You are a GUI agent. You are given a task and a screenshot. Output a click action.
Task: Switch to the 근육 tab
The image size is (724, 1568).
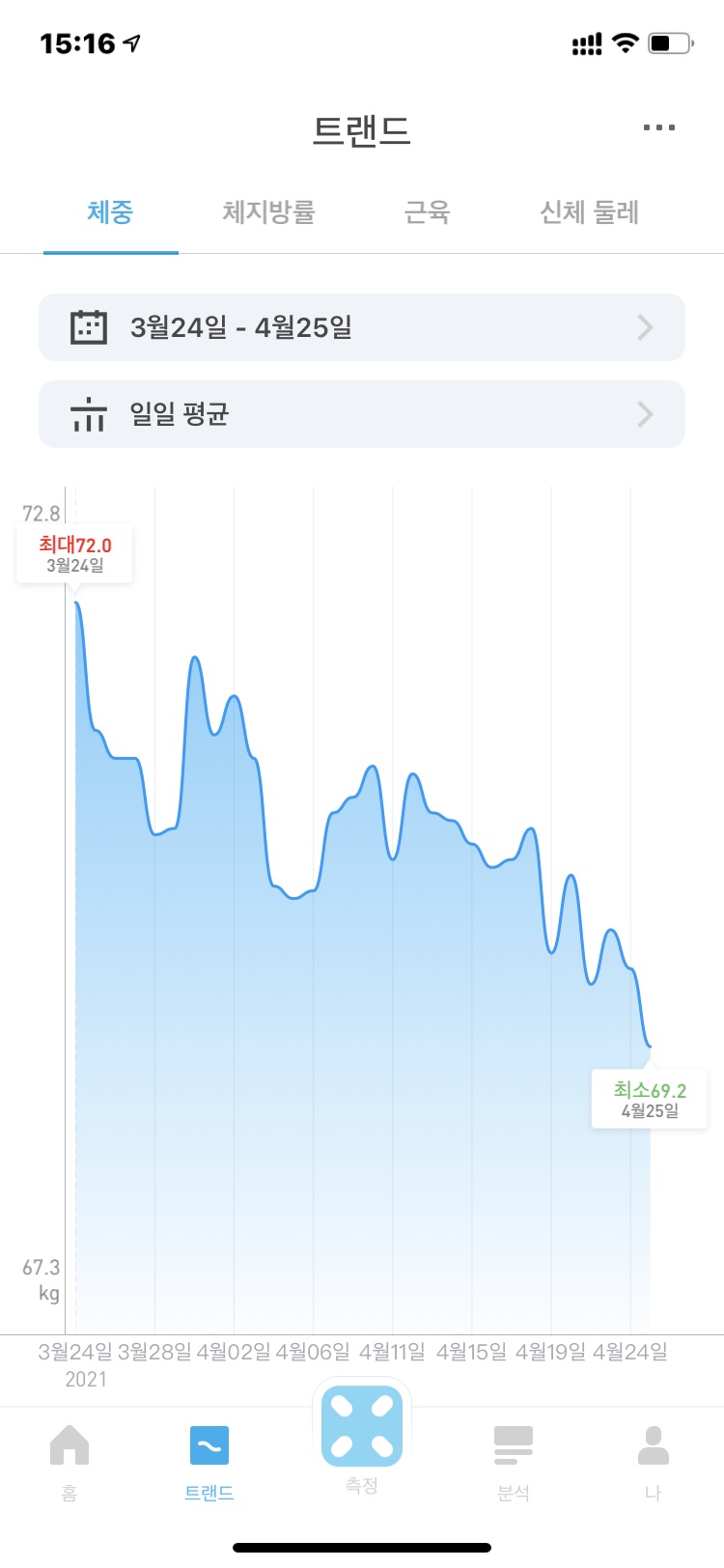pos(427,212)
